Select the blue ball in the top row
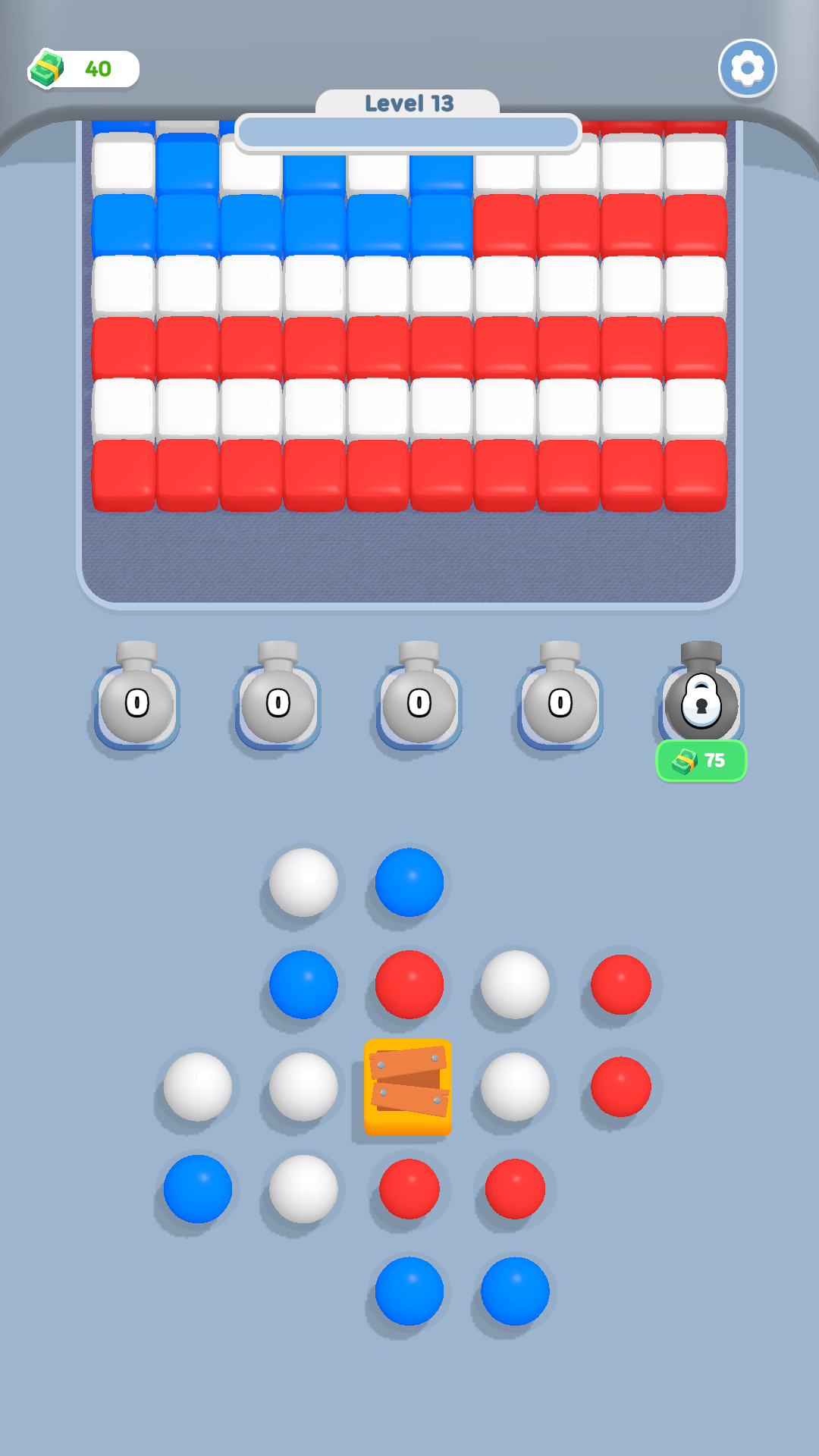Viewport: 819px width, 1456px height. [409, 882]
